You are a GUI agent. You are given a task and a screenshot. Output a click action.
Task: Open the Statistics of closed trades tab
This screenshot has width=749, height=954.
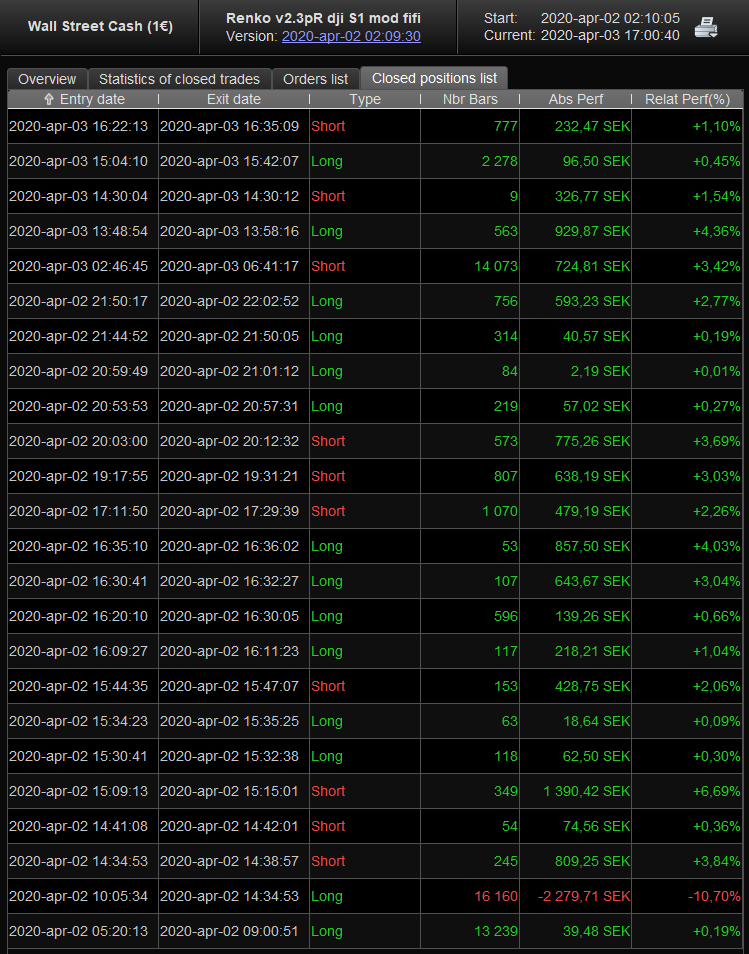(x=179, y=79)
